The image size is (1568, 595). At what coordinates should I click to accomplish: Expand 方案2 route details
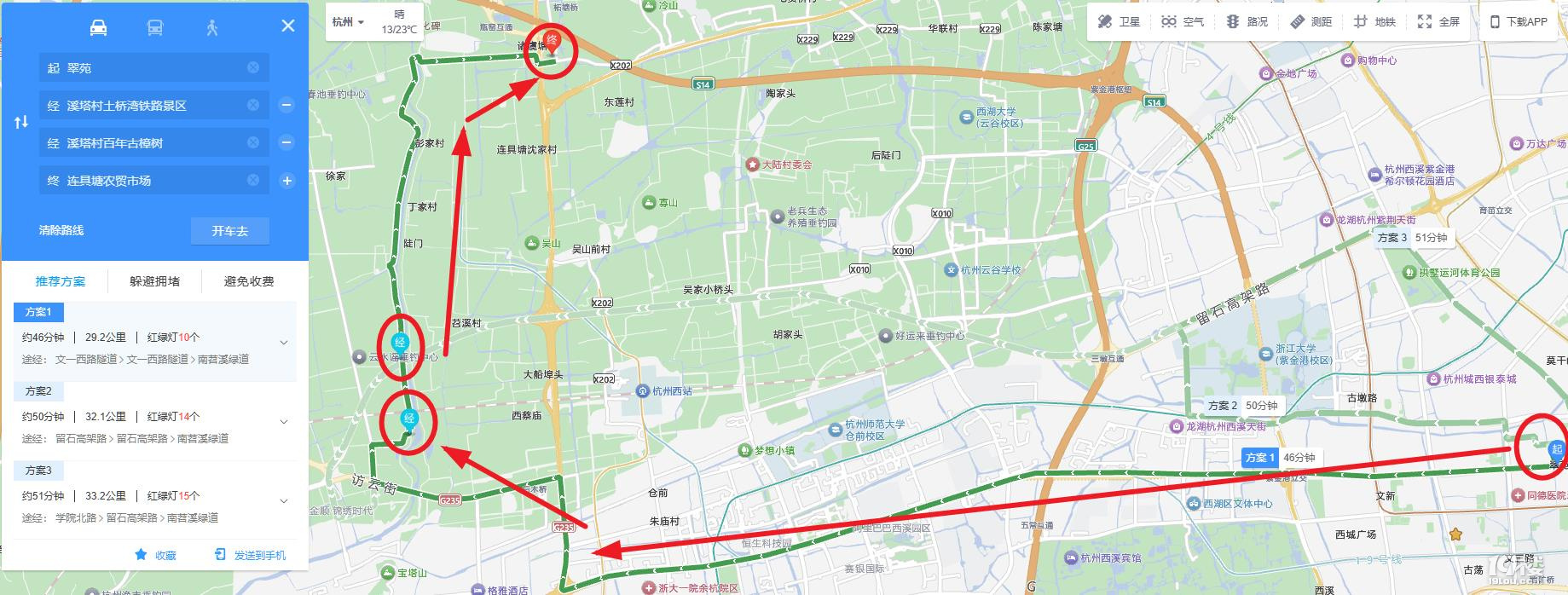[x=284, y=422]
